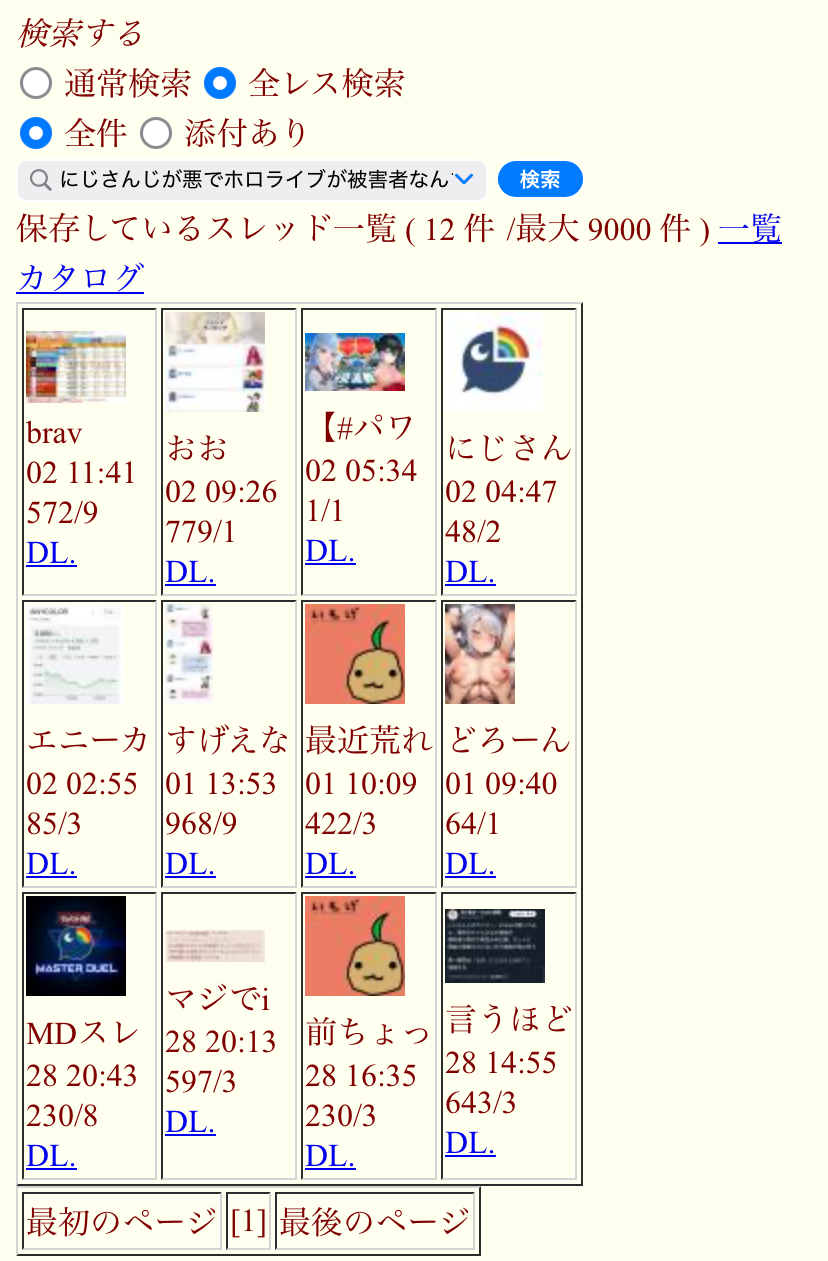828x1261 pixels.
Task: Open the MDスレ thread thumbnail
Action: click(76, 946)
